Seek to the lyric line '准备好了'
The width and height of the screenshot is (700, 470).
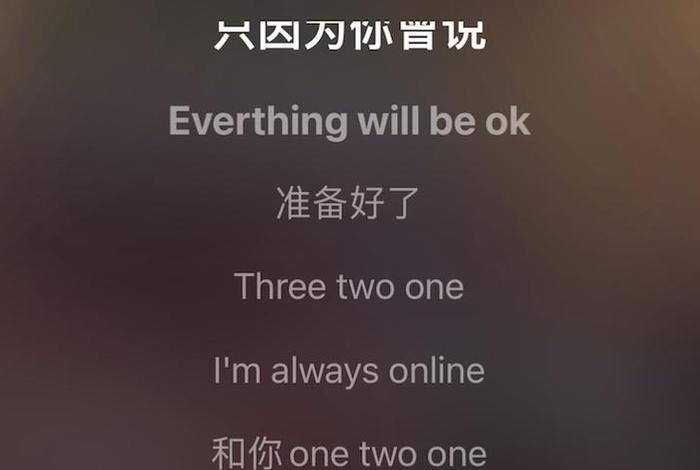pyautogui.click(x=349, y=204)
